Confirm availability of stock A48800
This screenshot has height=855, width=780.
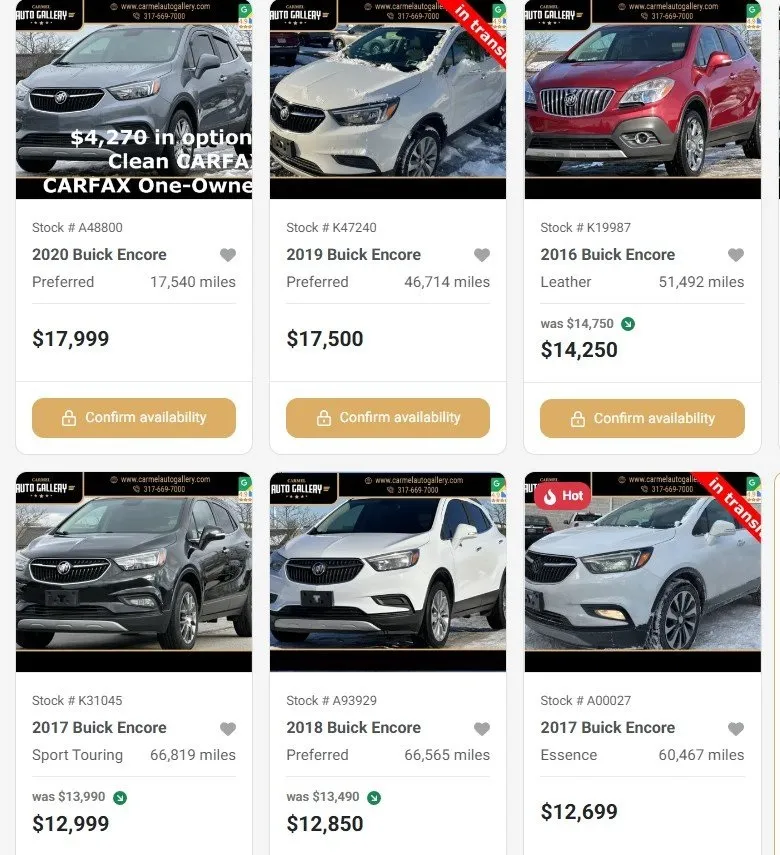pyautogui.click(x=134, y=418)
